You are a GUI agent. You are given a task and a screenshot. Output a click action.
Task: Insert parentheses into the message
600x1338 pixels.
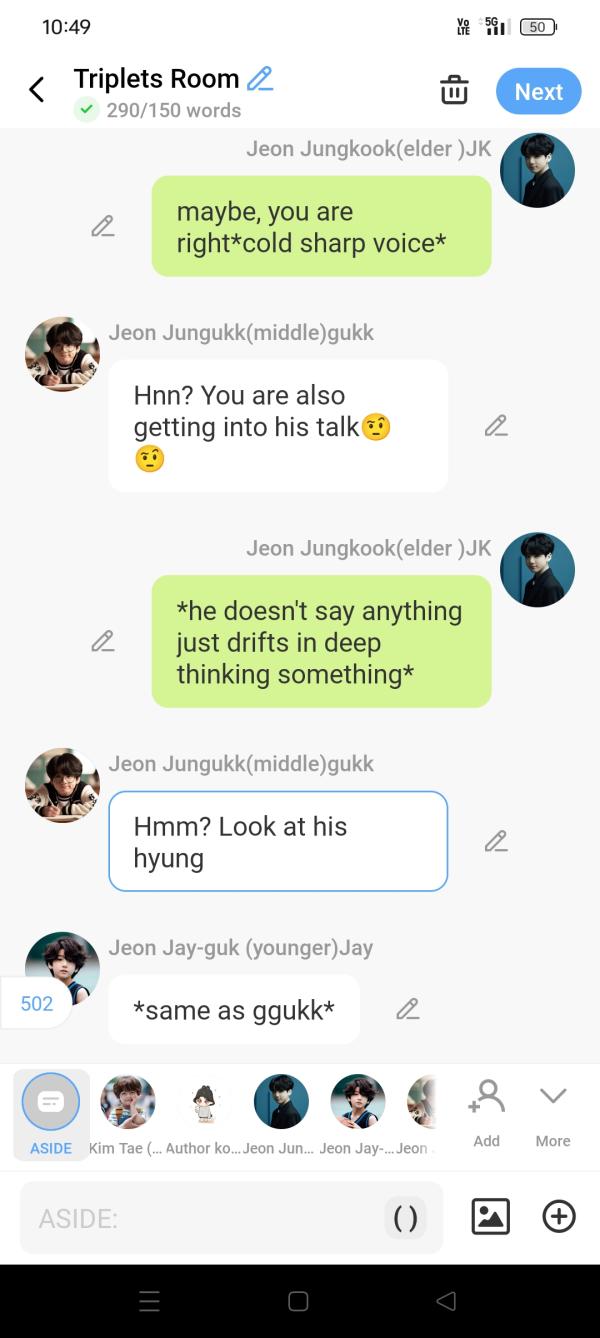[405, 1218]
